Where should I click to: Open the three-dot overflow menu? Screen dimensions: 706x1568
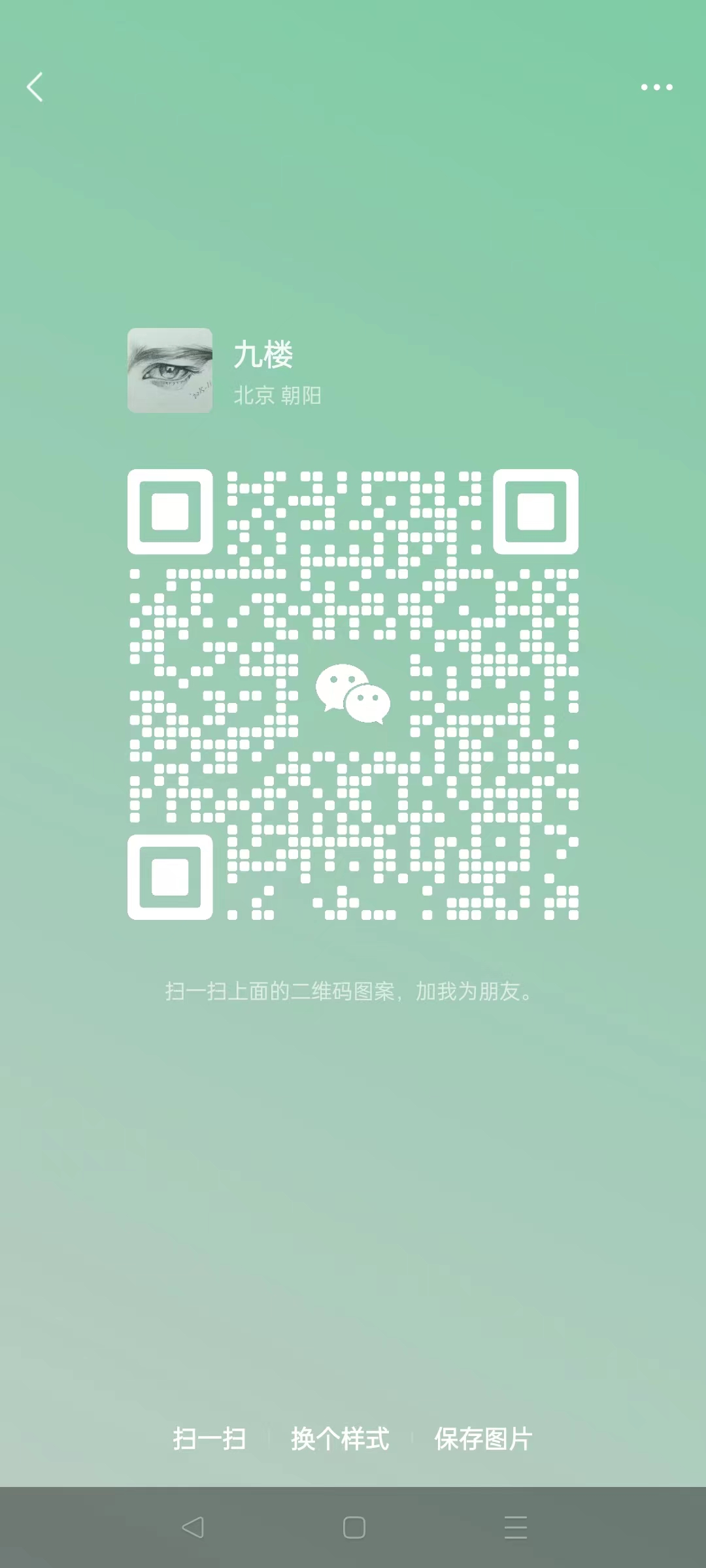[x=656, y=87]
